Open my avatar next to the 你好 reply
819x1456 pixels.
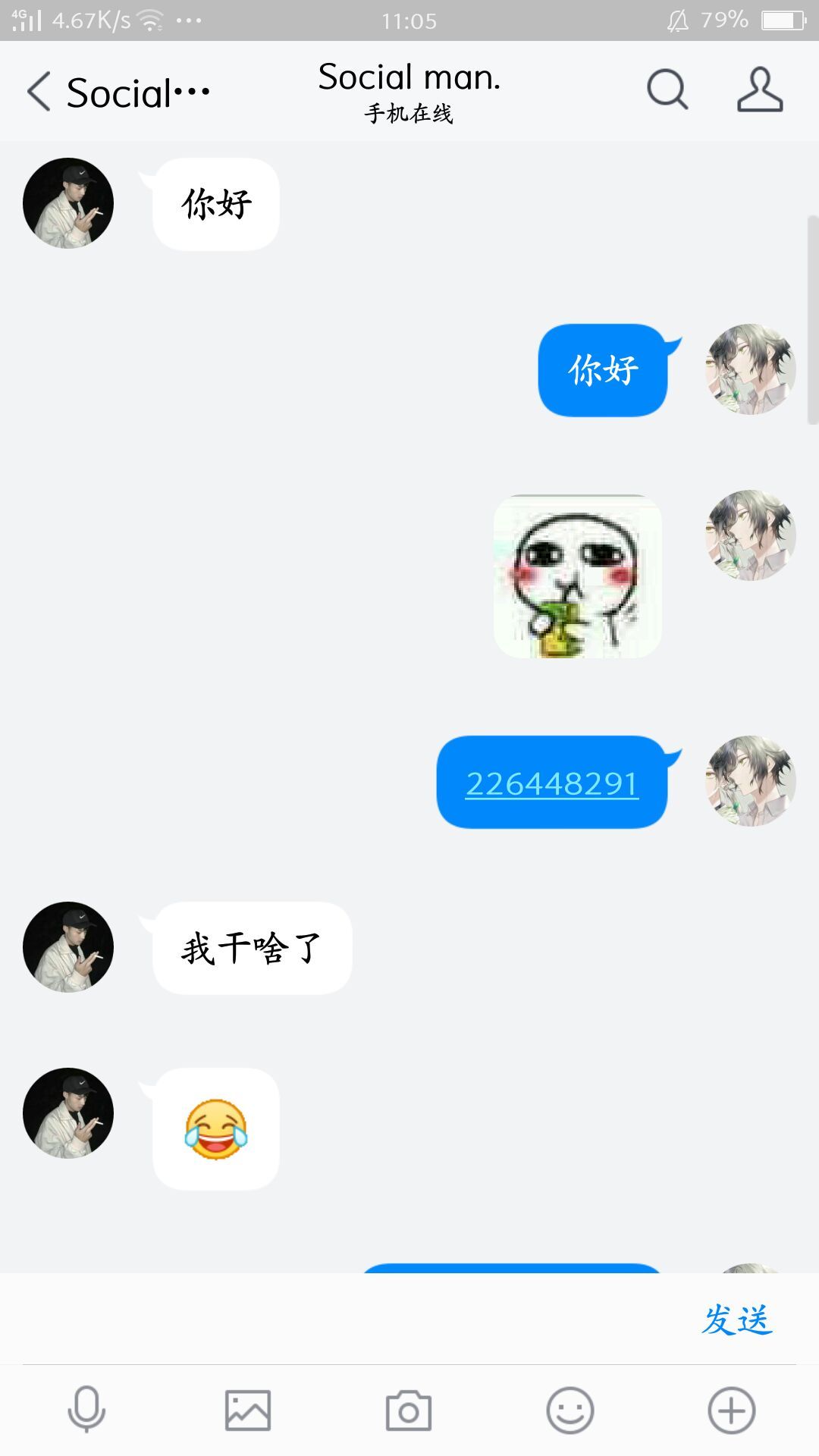(x=750, y=370)
